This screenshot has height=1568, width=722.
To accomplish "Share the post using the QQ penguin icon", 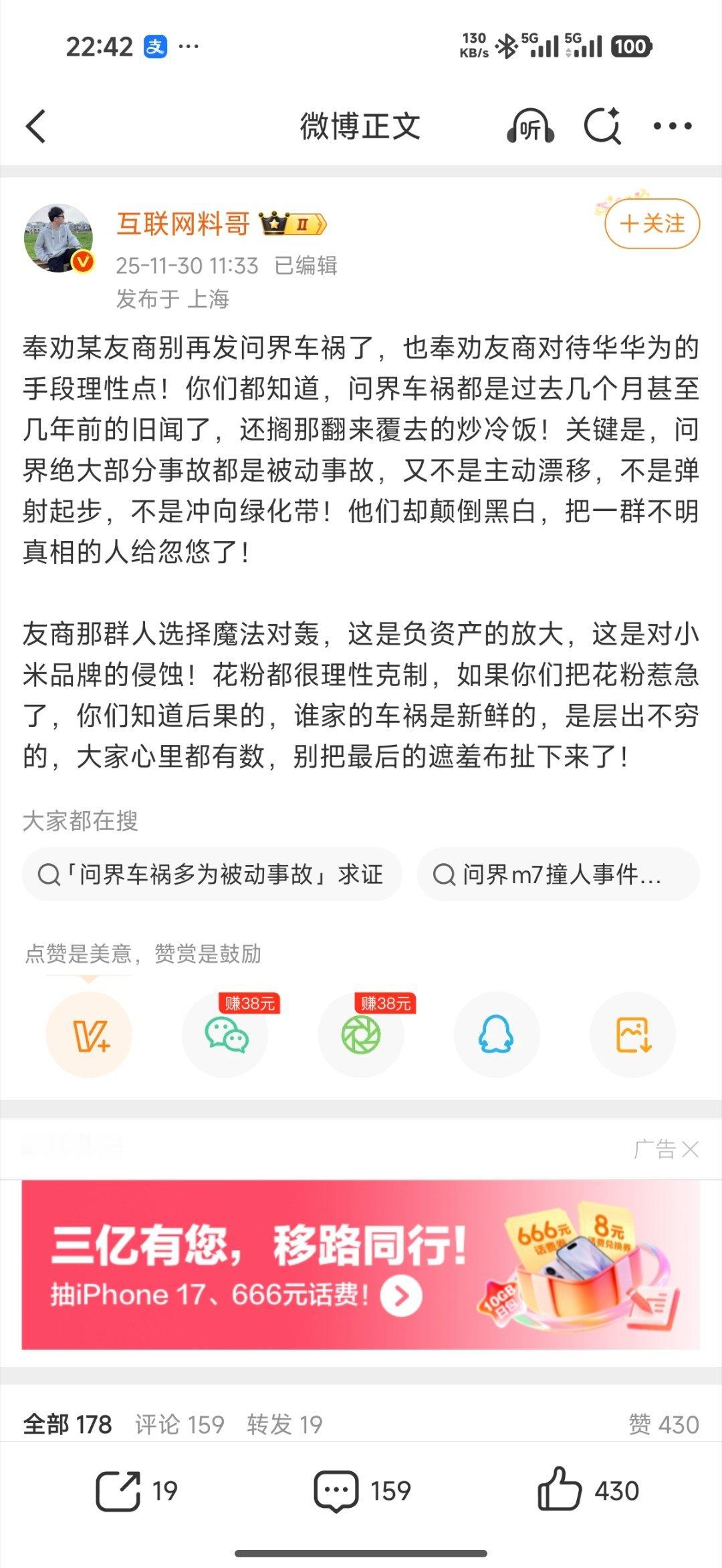I will [497, 1033].
